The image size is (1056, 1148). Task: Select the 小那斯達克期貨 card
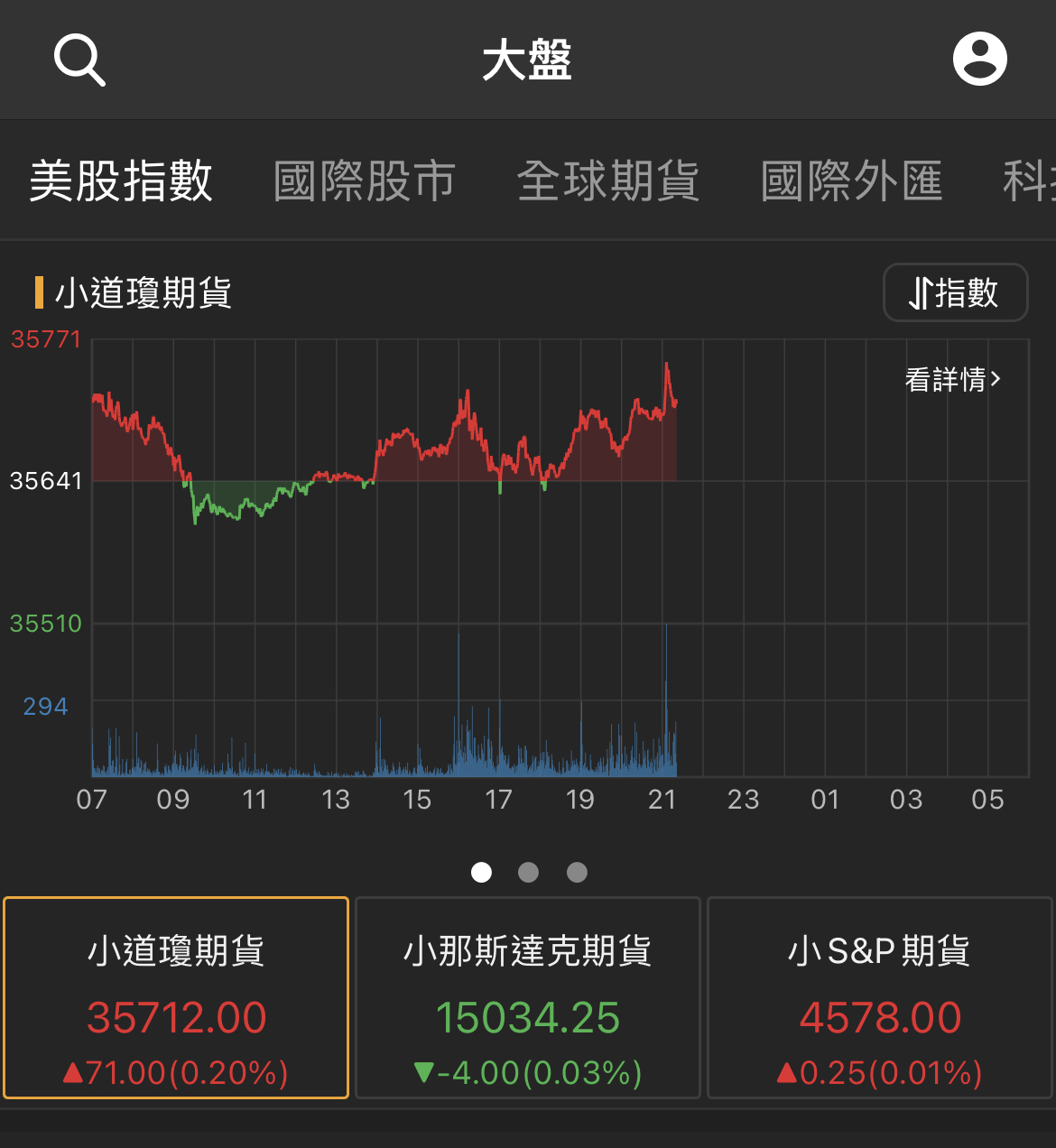528,997
